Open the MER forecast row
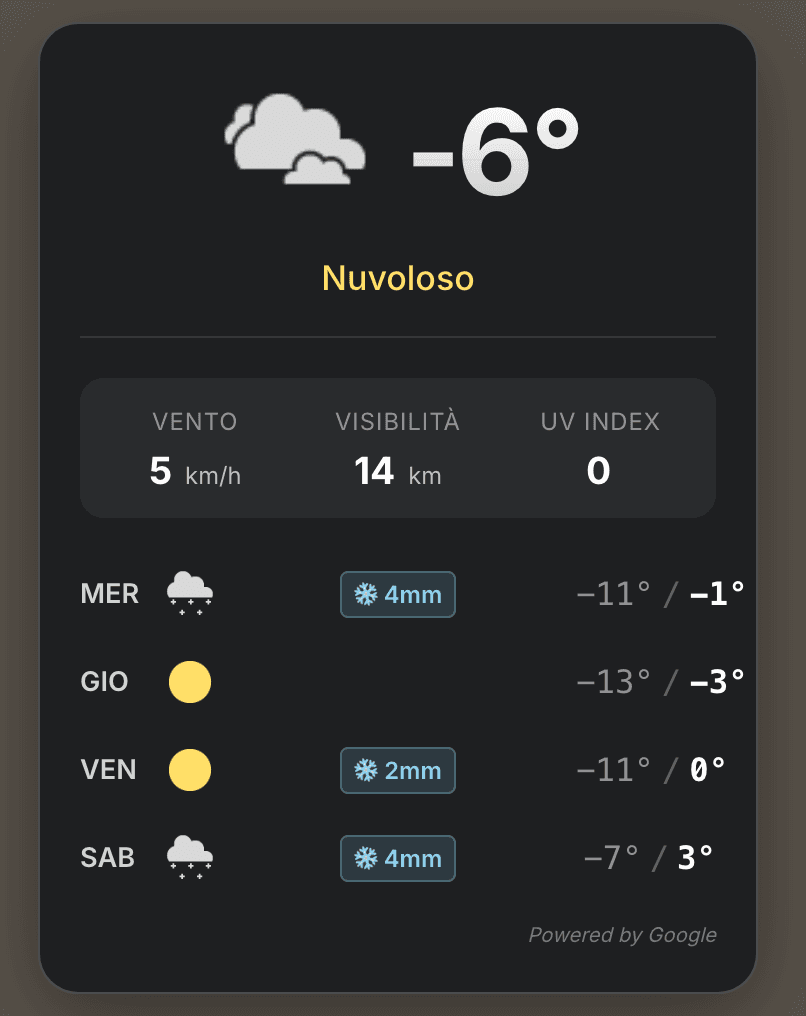806x1016 pixels. tap(108, 594)
